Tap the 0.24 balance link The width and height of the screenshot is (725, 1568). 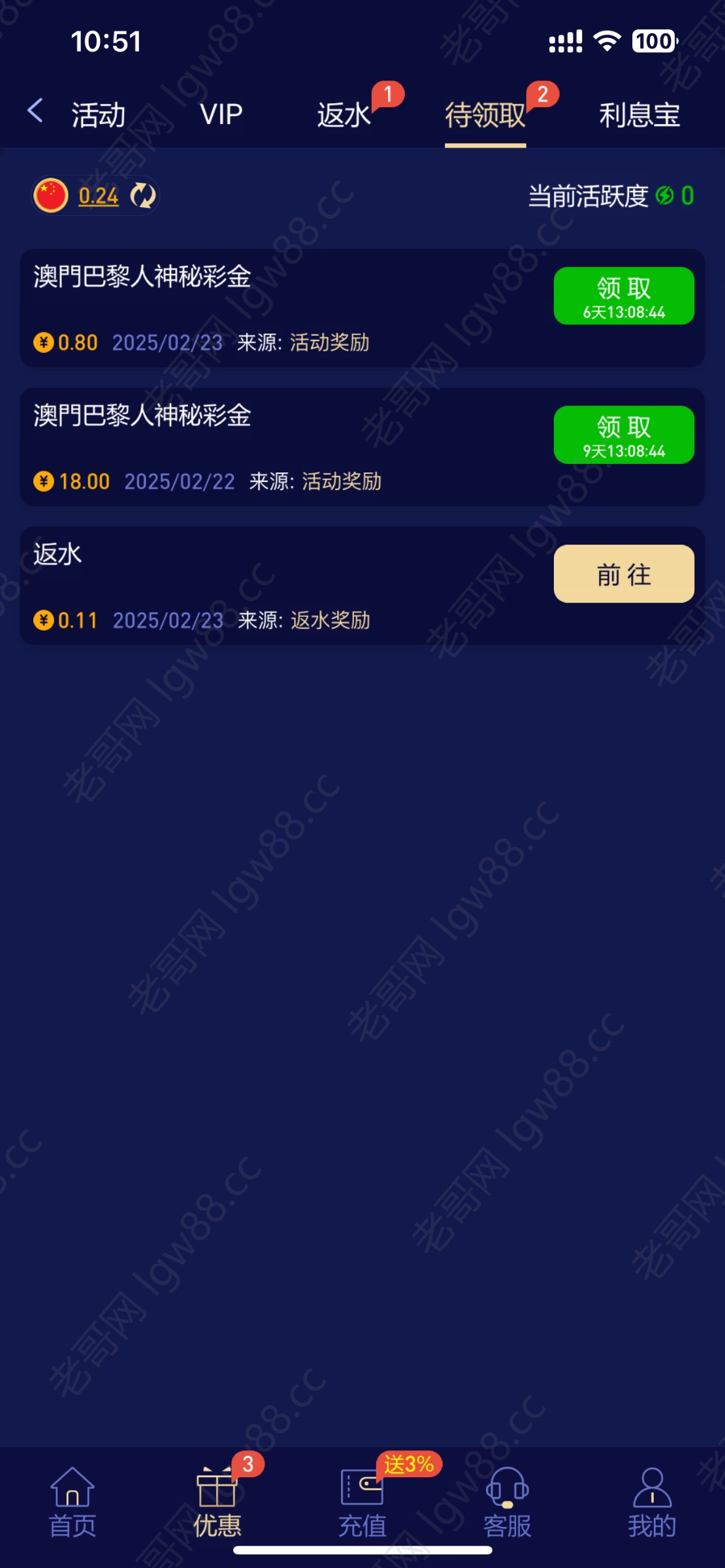tap(99, 195)
